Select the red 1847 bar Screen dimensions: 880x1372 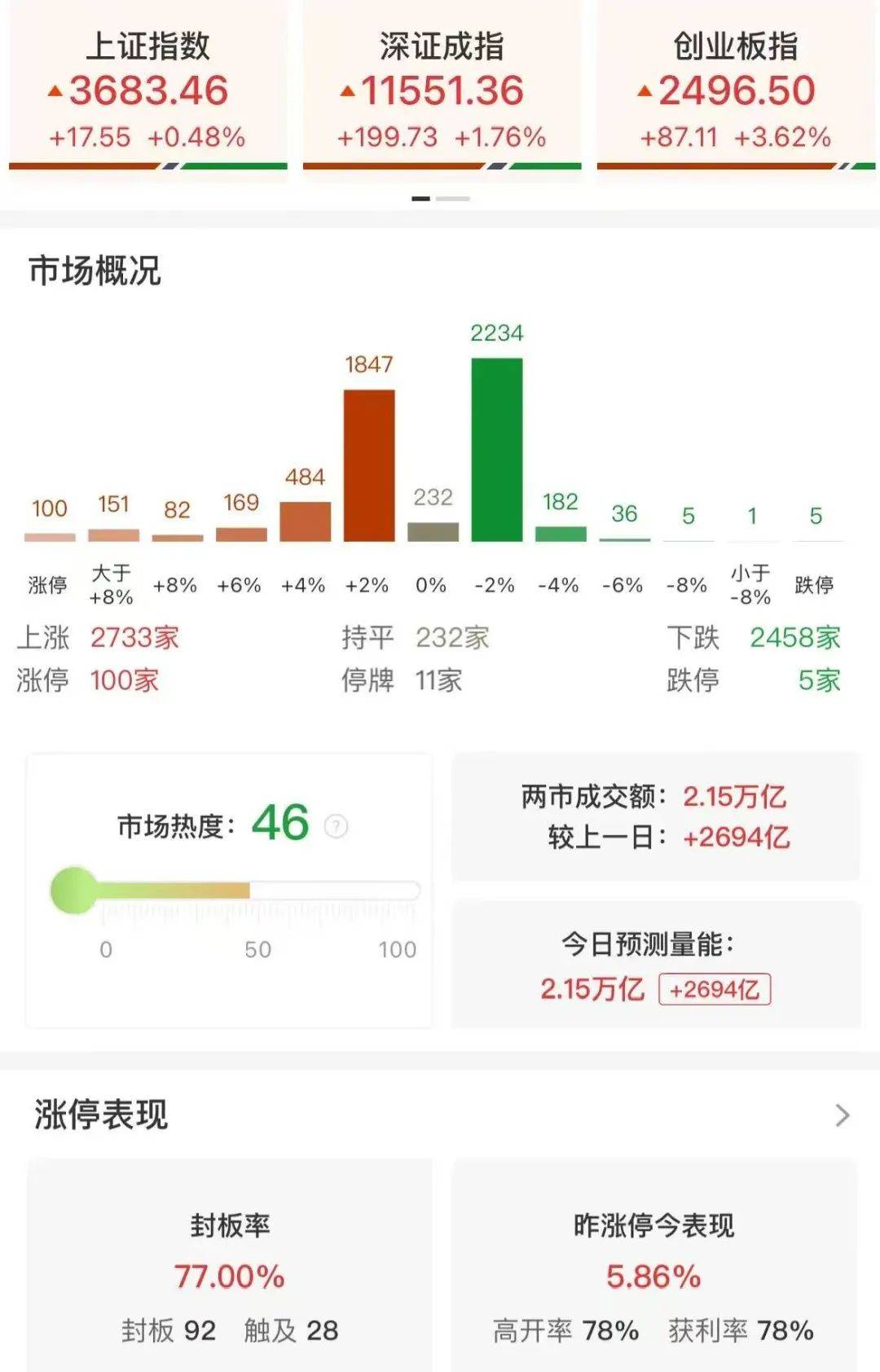coord(369,464)
